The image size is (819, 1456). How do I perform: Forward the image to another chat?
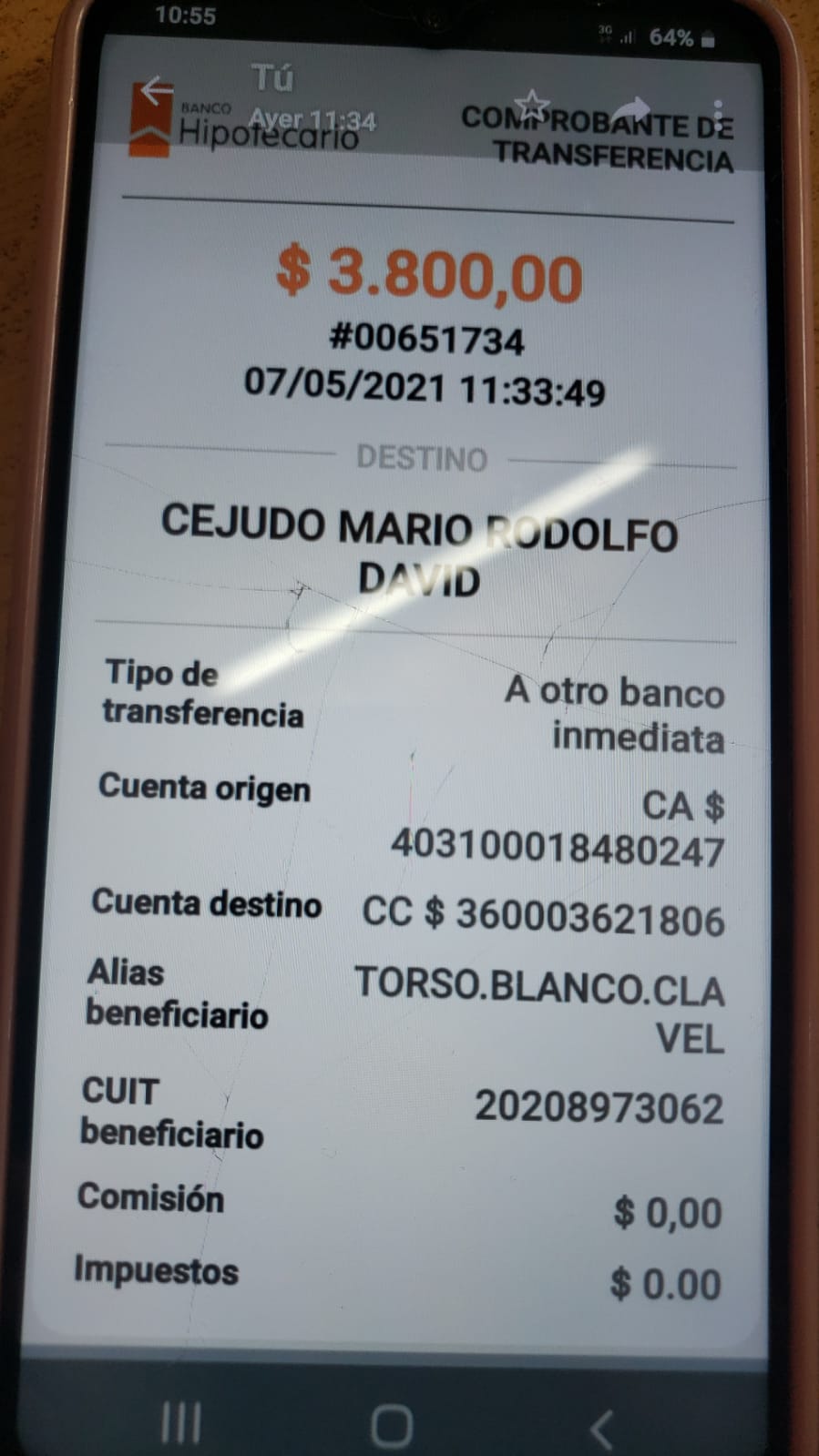tap(632, 108)
